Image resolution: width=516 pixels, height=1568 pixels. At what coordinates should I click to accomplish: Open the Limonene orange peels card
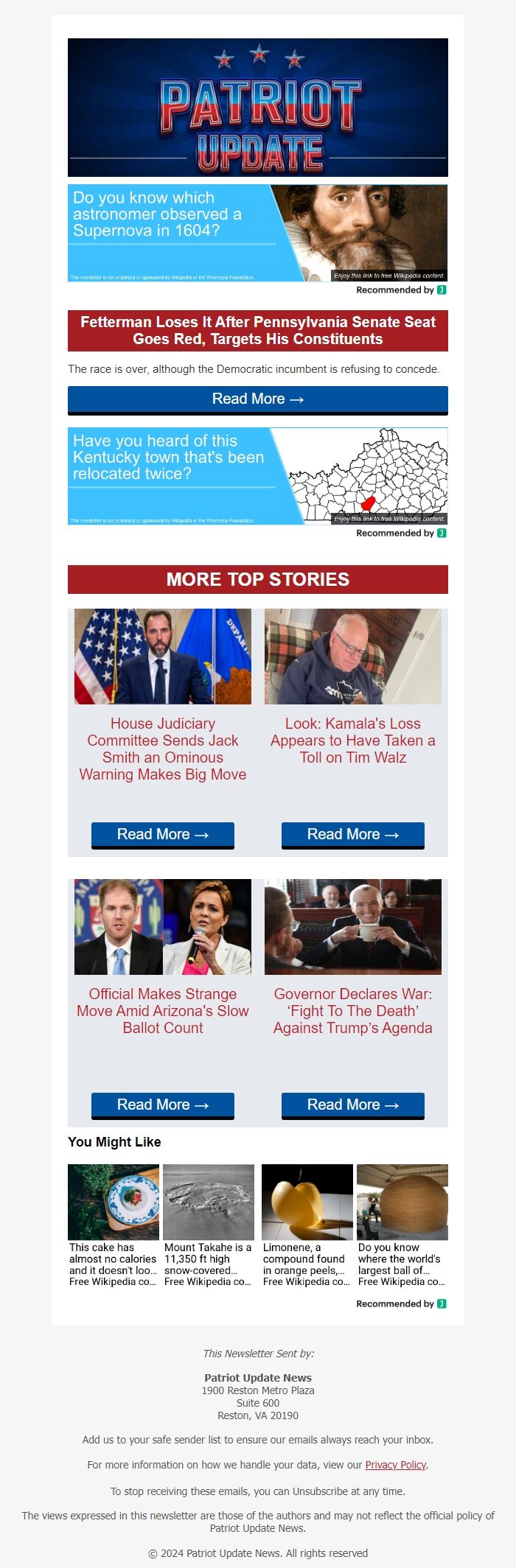click(x=307, y=1225)
